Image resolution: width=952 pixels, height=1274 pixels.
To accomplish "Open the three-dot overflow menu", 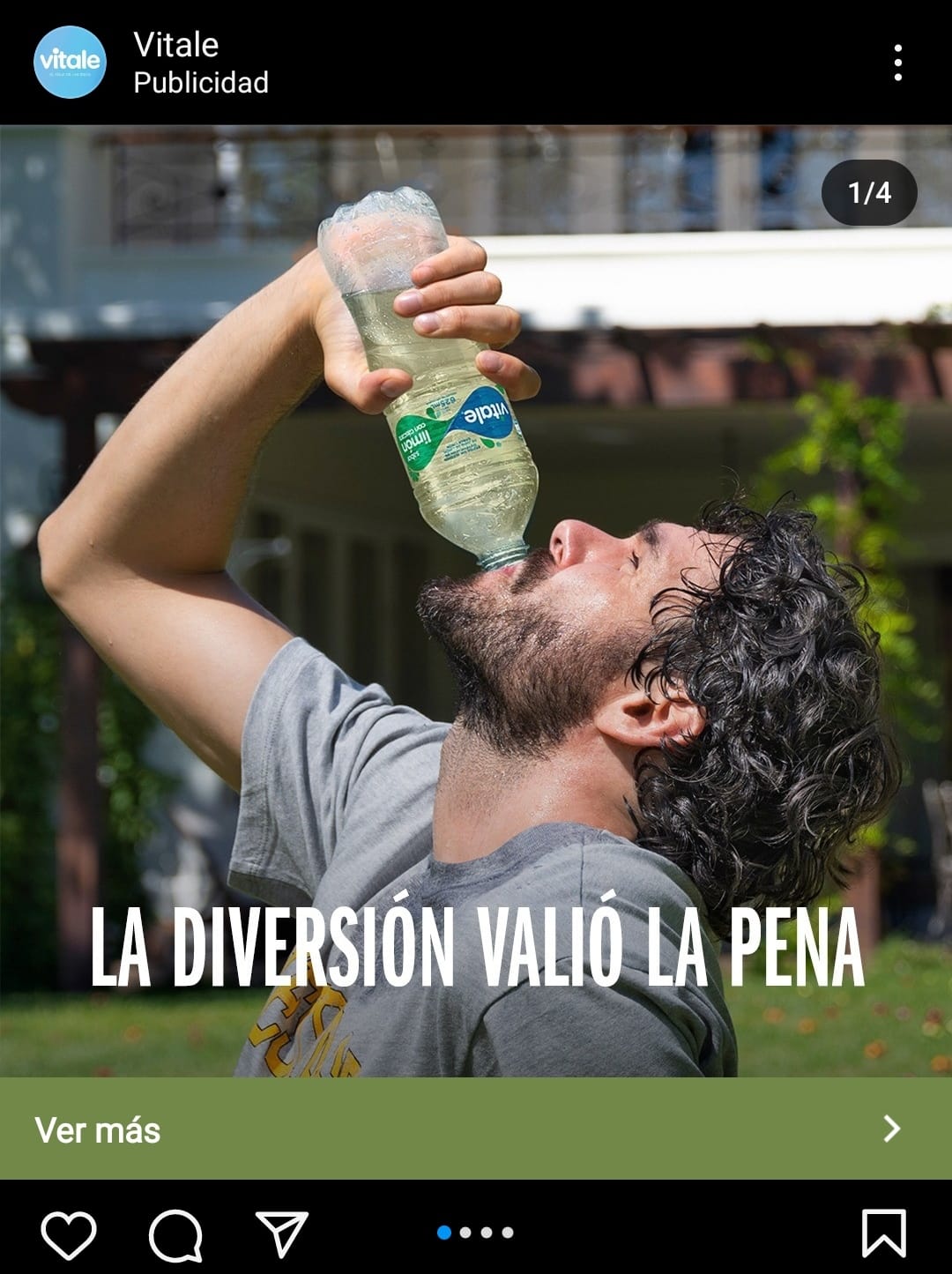I will [x=897, y=63].
